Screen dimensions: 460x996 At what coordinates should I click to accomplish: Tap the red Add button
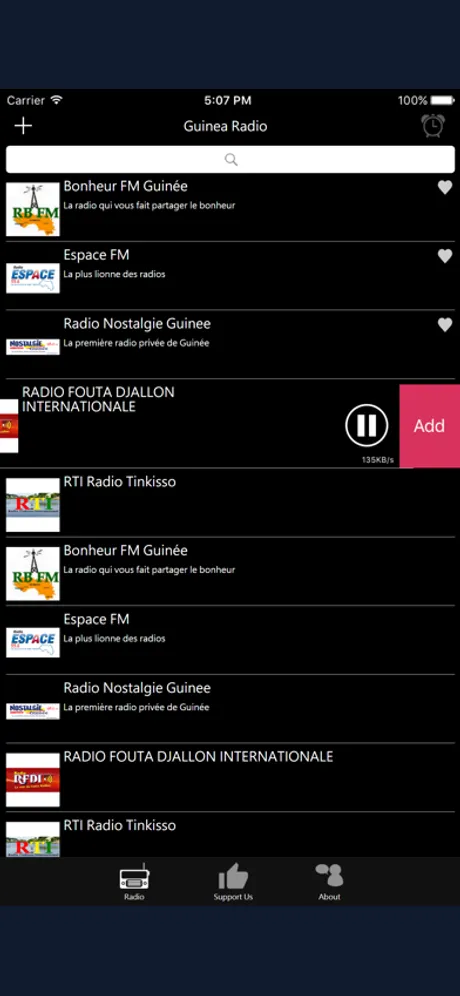tap(430, 426)
